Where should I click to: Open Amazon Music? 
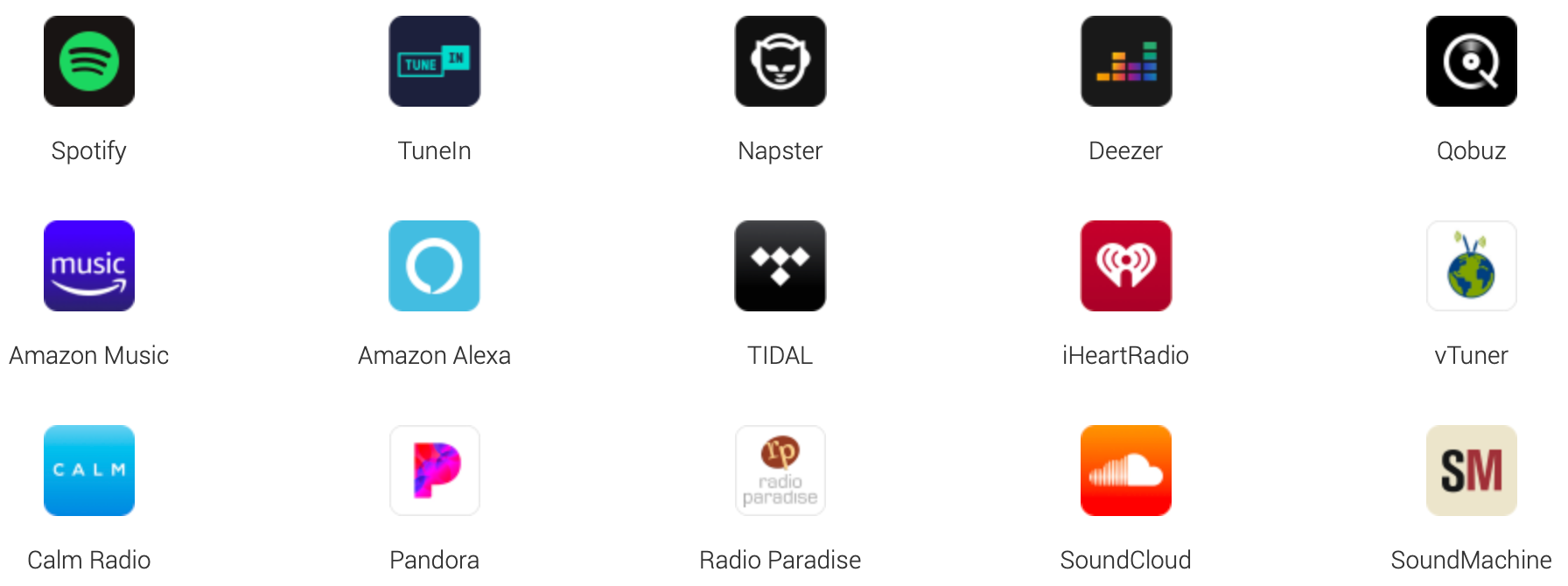[x=89, y=266]
